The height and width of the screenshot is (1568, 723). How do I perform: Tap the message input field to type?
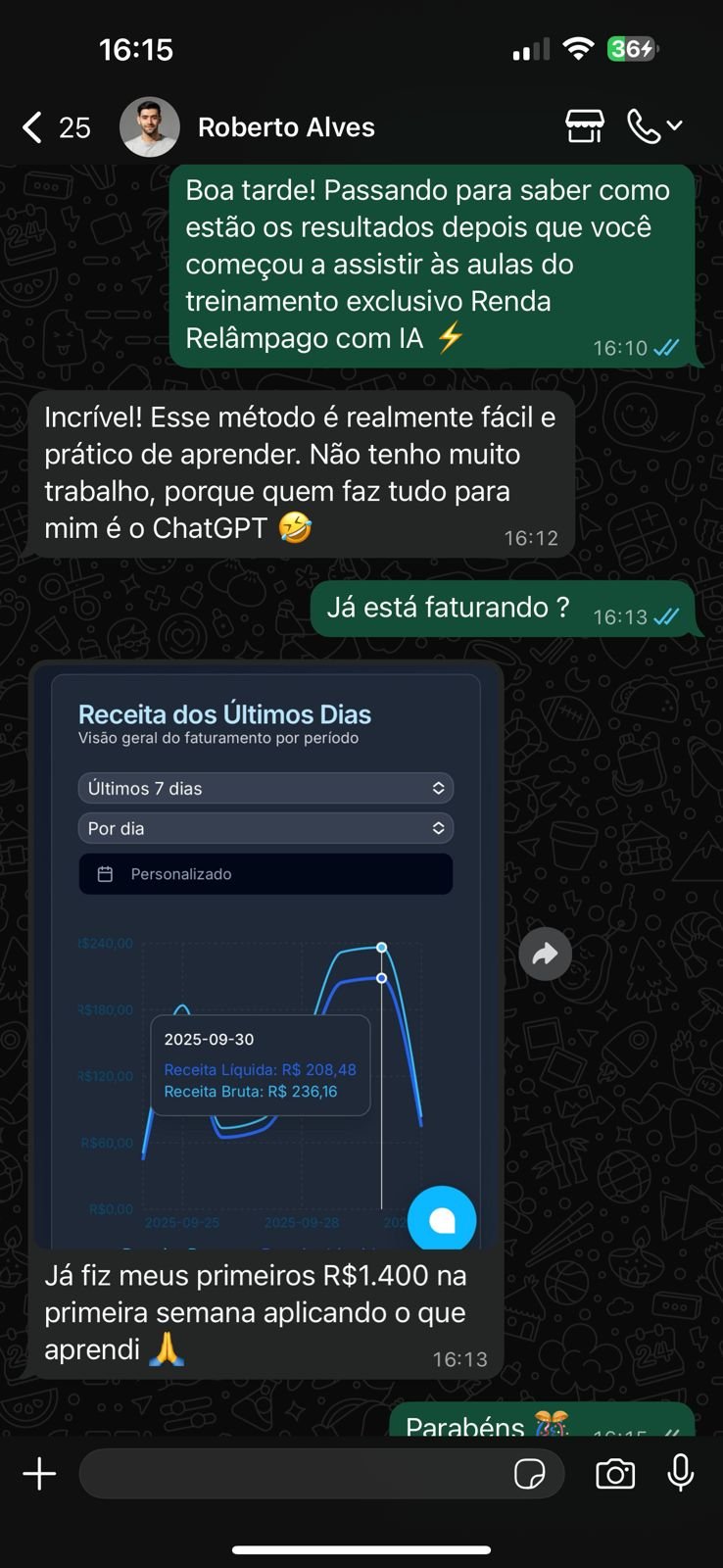click(294, 1473)
